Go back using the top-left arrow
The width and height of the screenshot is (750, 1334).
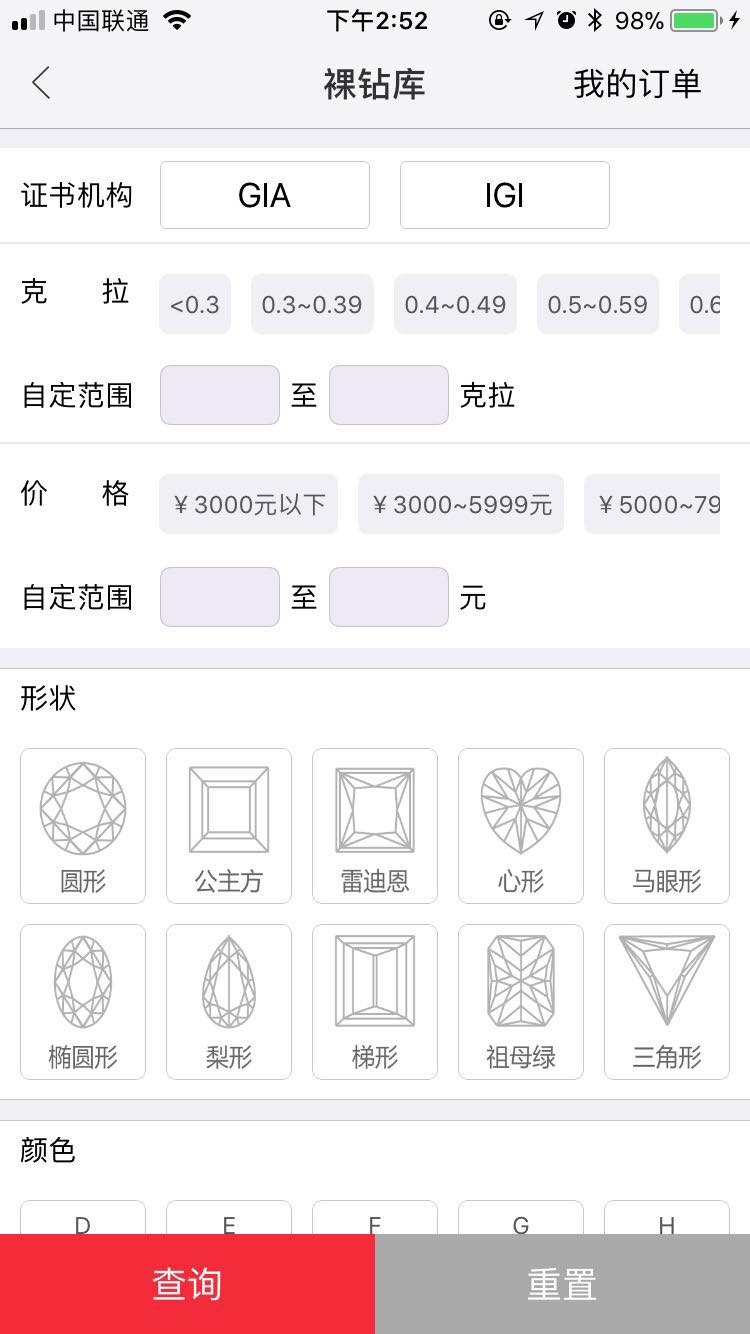41,83
